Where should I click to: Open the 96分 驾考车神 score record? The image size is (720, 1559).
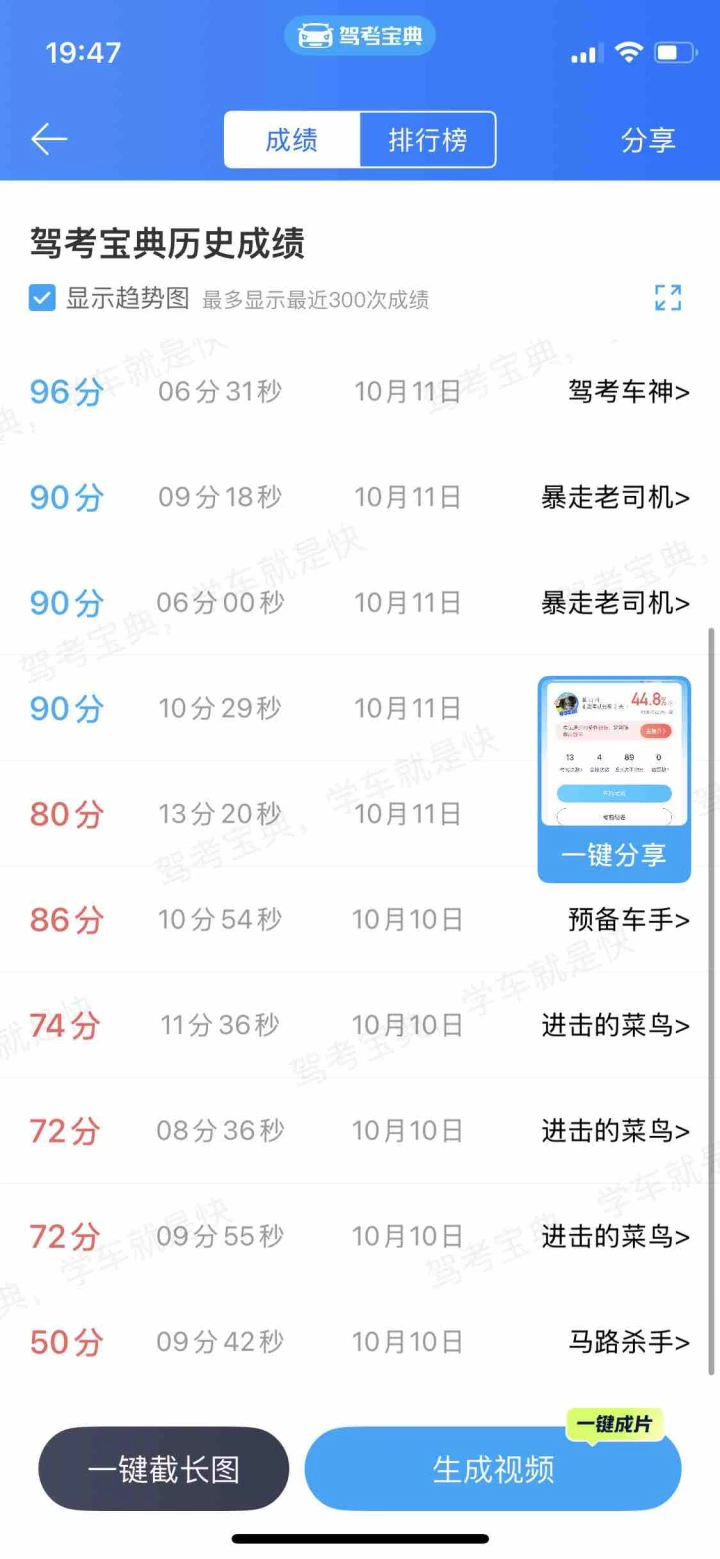click(x=628, y=392)
